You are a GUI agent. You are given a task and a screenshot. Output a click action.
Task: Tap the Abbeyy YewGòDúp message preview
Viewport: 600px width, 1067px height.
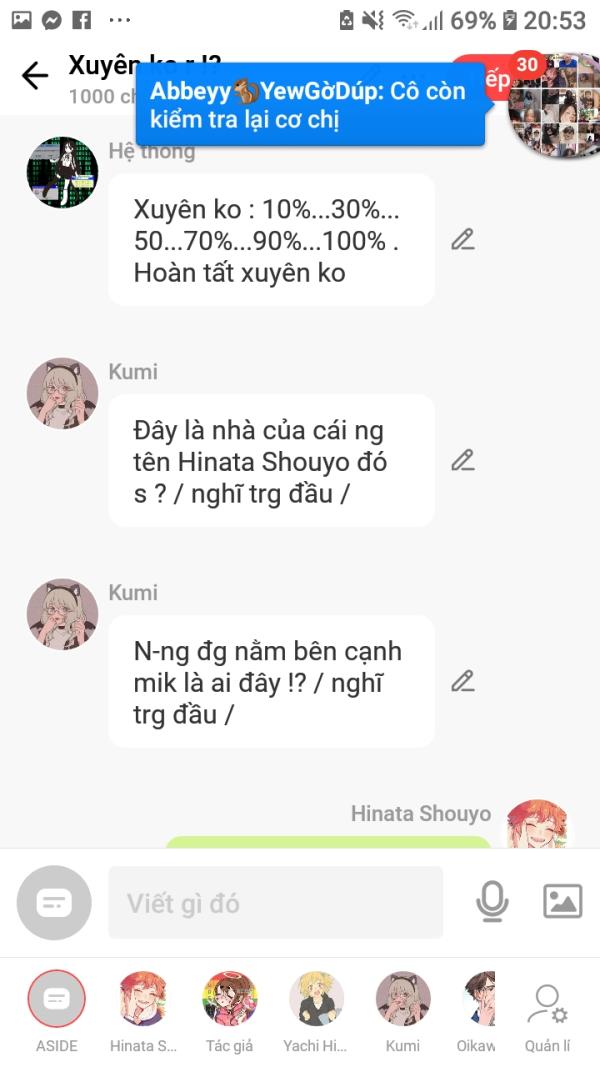[x=310, y=104]
